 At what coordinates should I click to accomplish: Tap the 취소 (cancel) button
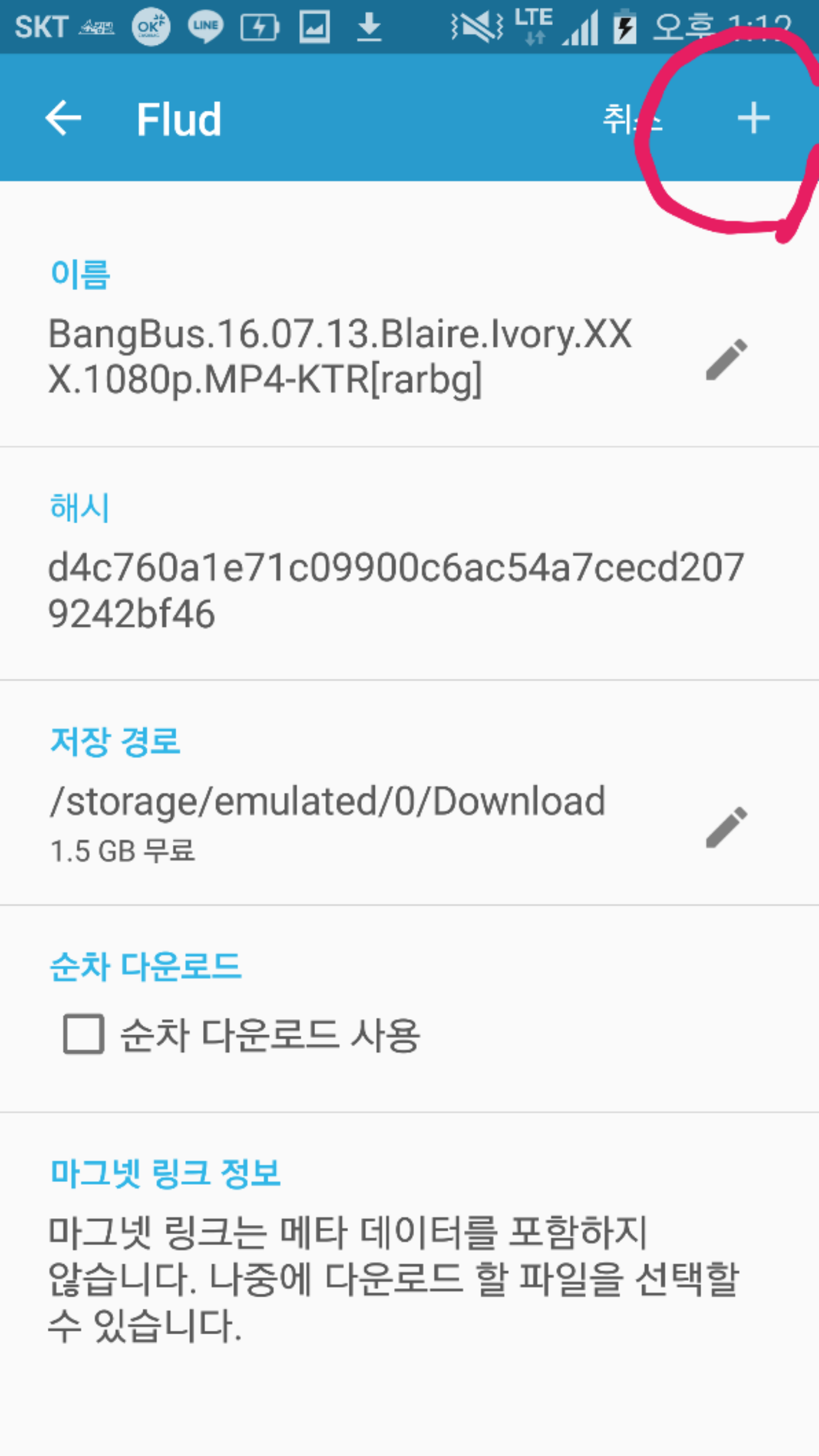[x=632, y=118]
